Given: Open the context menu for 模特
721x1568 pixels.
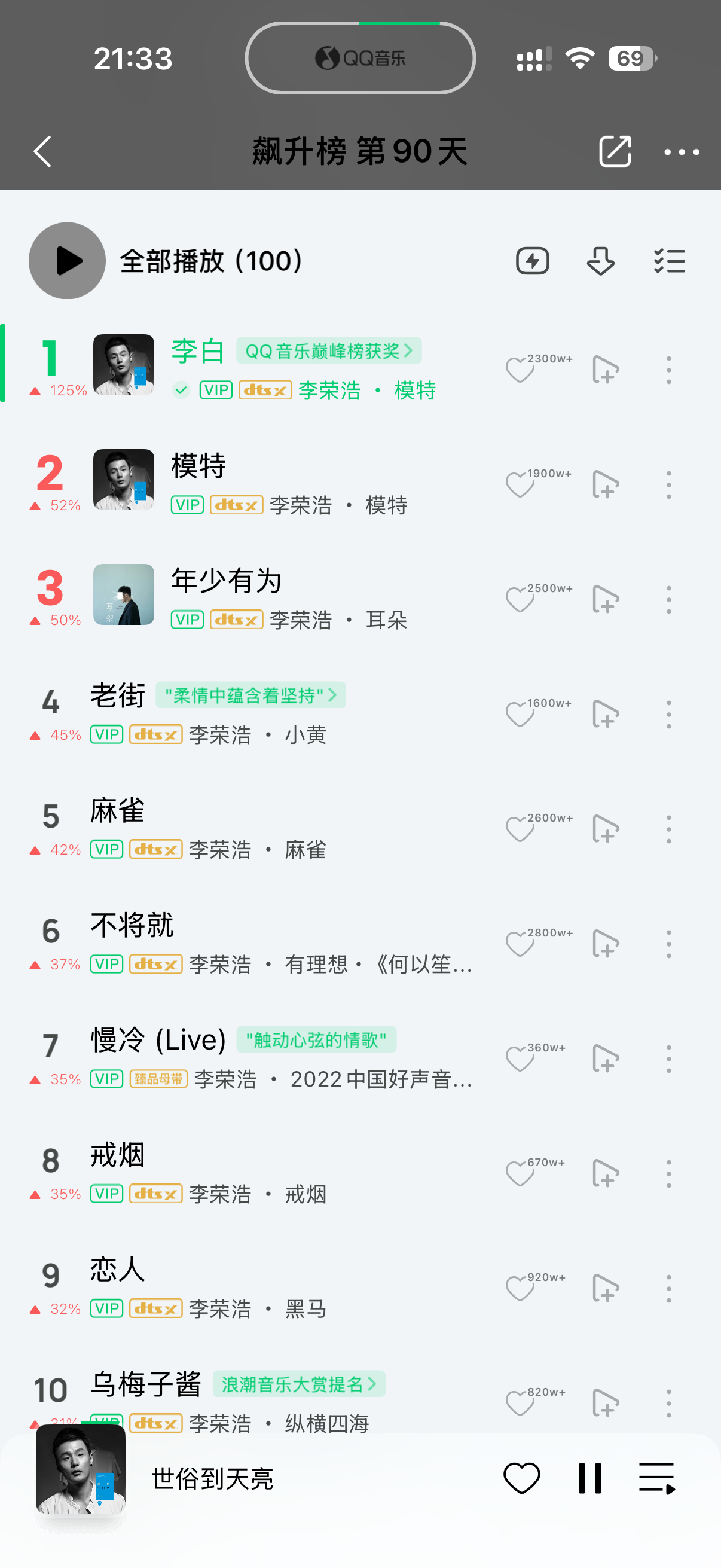Looking at the screenshot, I should 668,484.
